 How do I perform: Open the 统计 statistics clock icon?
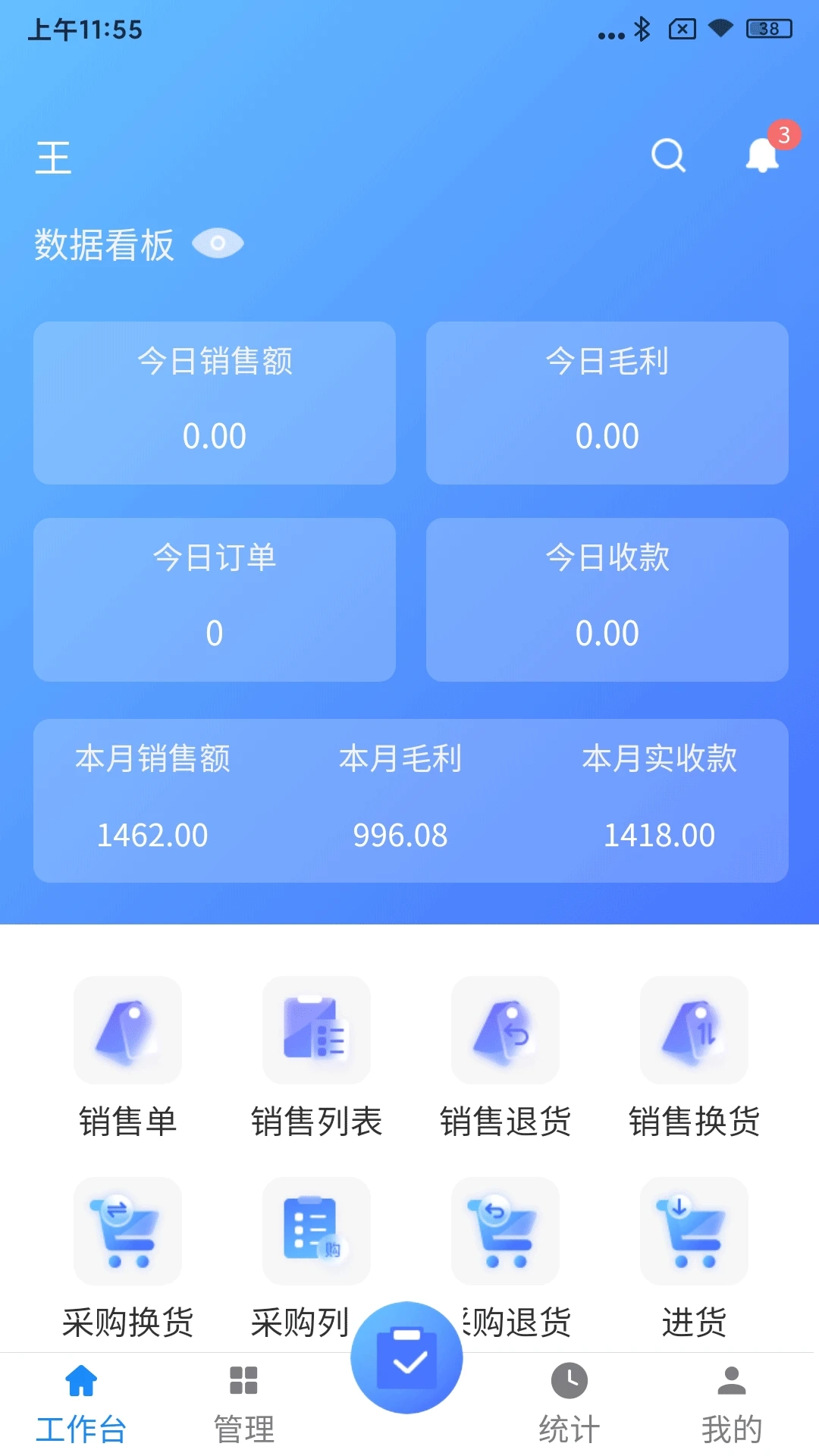(570, 1394)
